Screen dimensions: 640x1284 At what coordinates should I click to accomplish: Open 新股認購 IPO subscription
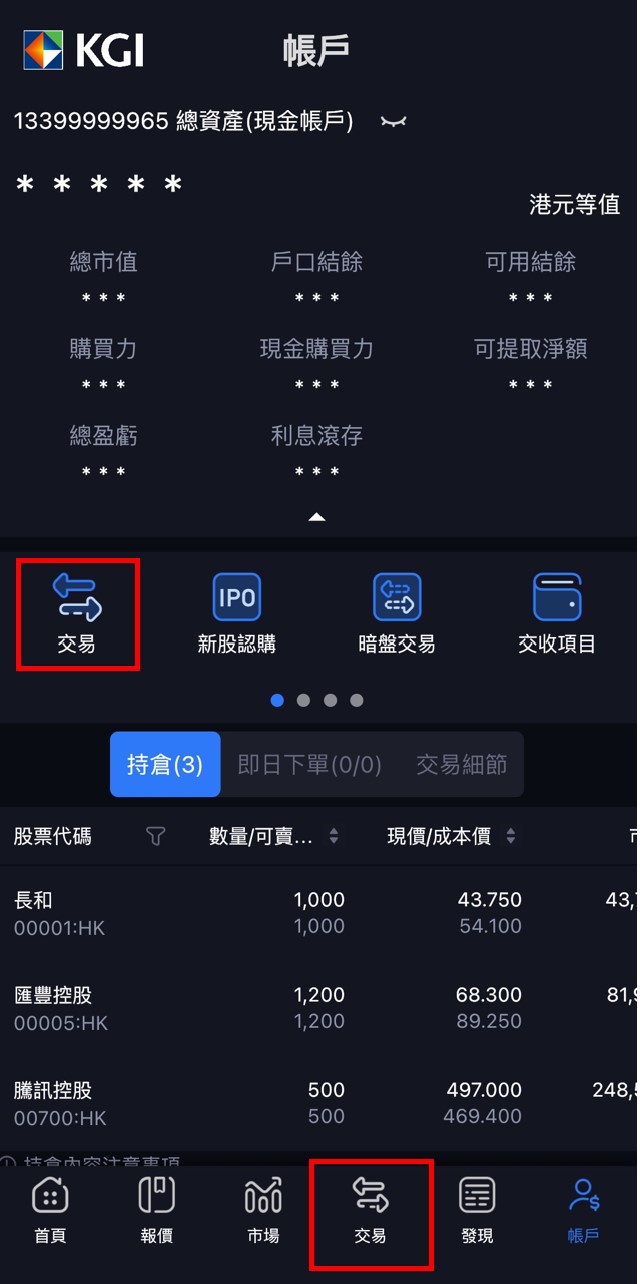[x=236, y=613]
